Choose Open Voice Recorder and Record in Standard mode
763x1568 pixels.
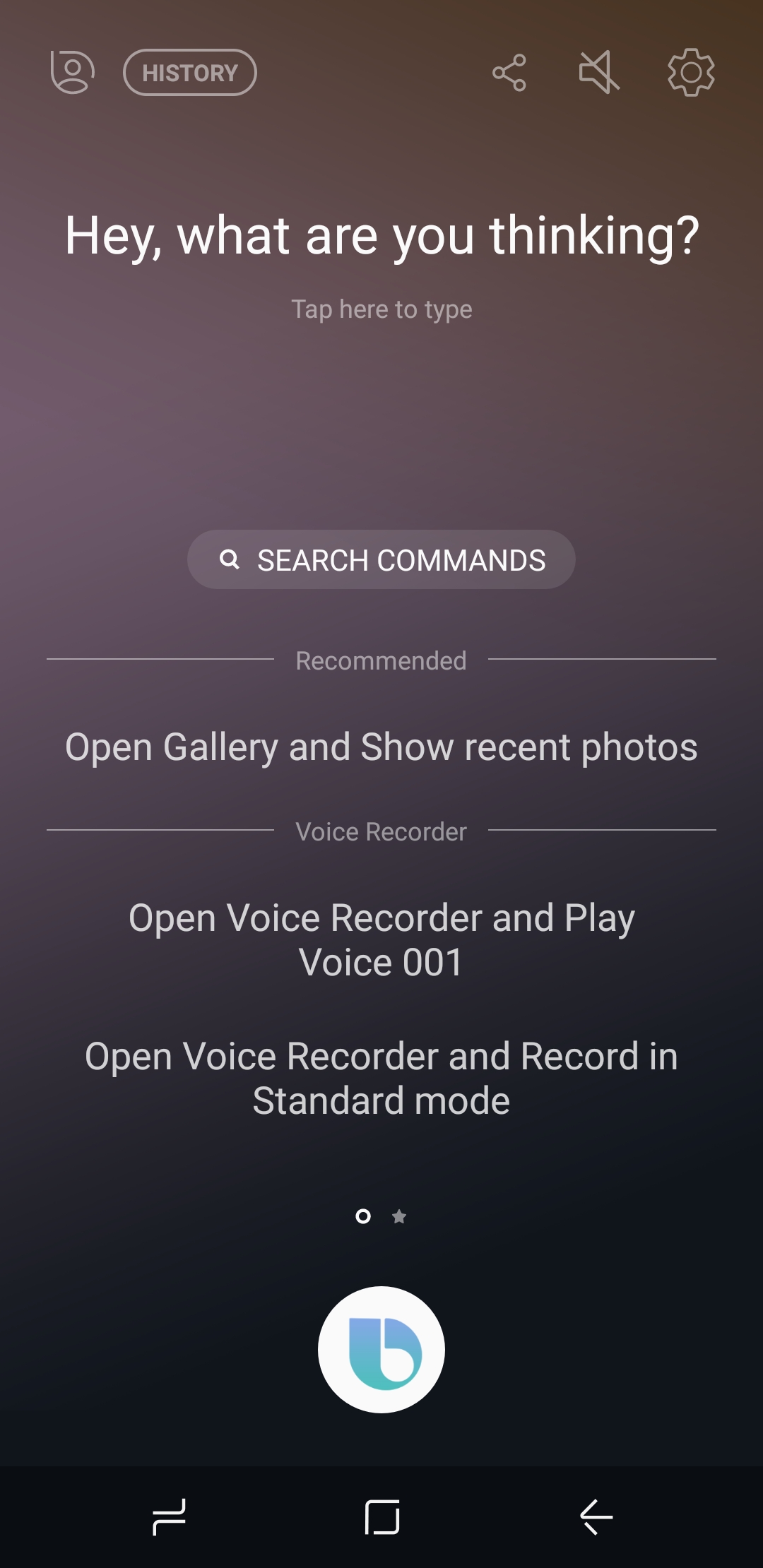[381, 1078]
